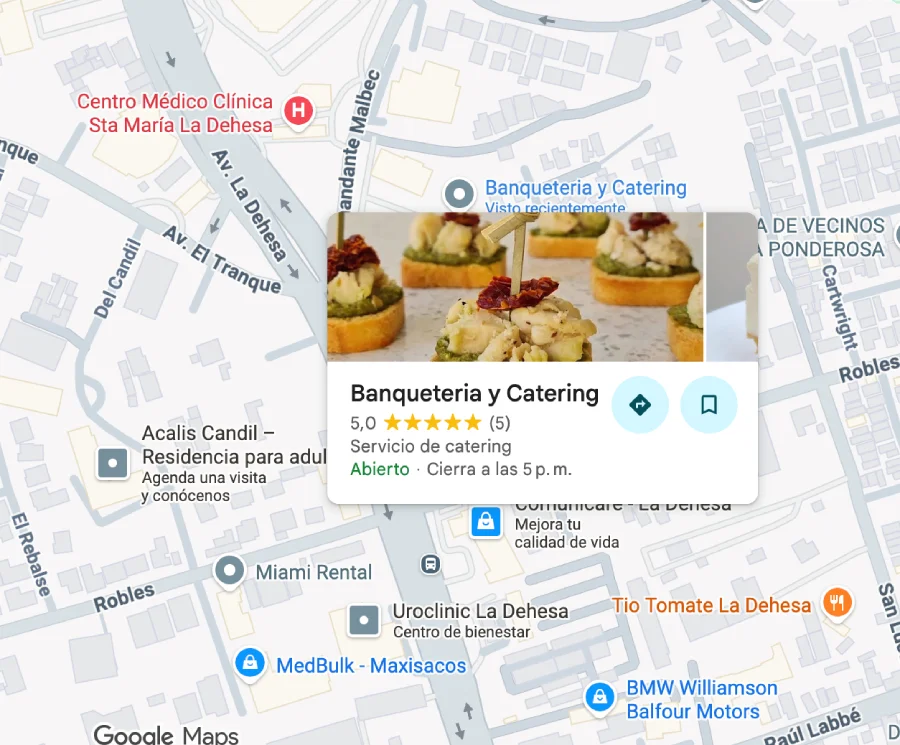This screenshot has height=745, width=900.
Task: Get directions to Banqueteria y Catering
Action: [640, 405]
